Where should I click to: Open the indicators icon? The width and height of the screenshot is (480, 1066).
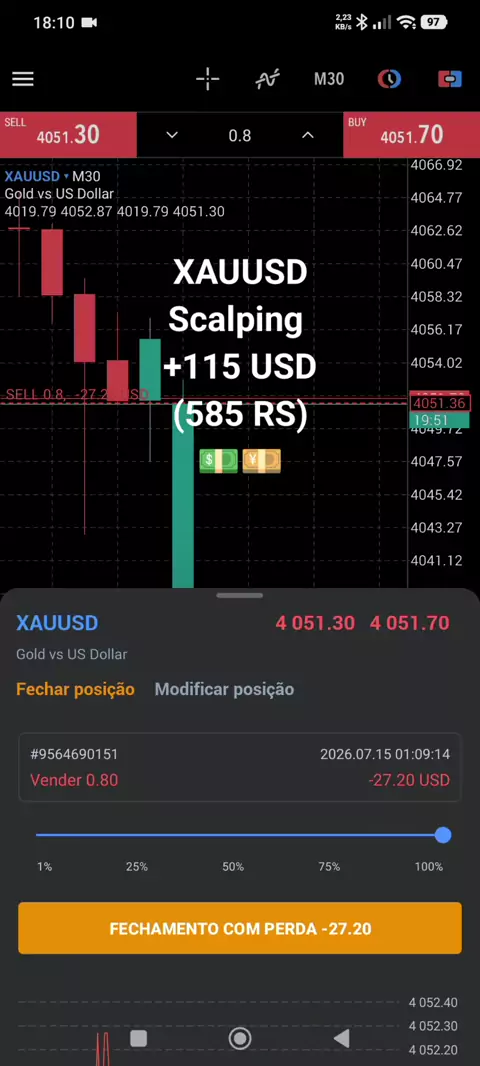coord(267,80)
